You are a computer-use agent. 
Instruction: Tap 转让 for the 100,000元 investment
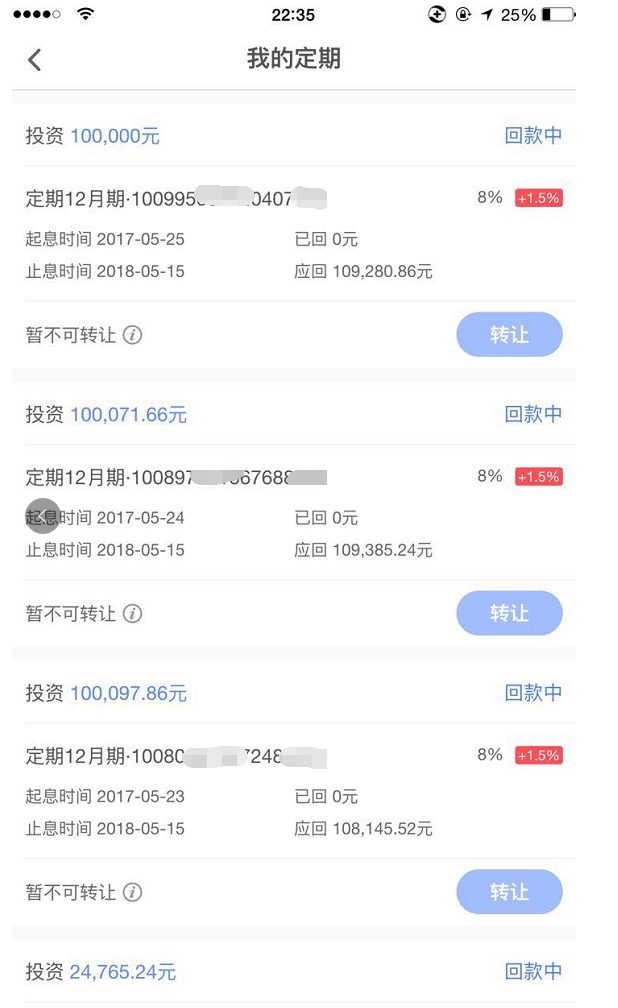509,335
